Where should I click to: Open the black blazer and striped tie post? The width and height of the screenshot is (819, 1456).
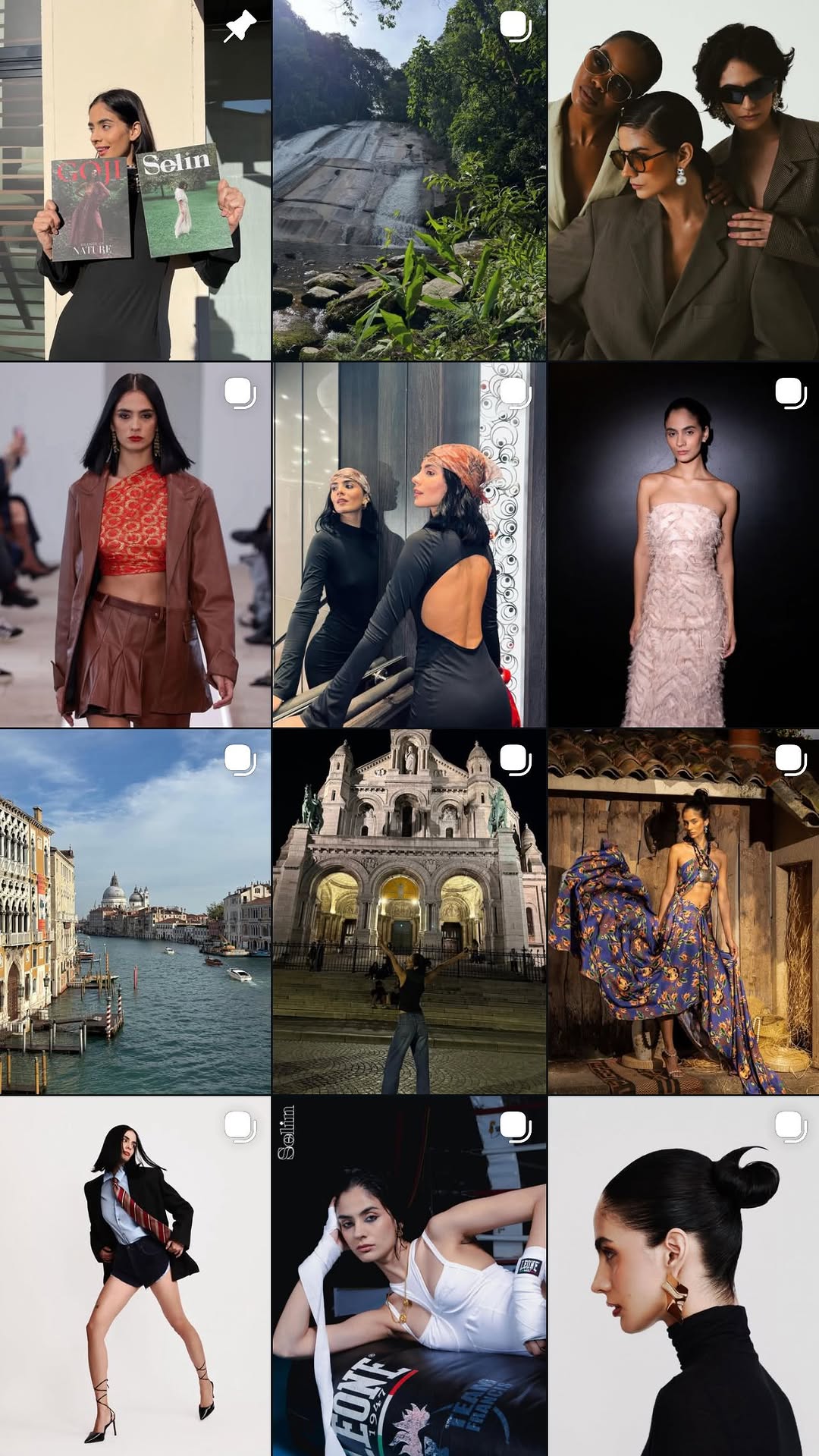(x=135, y=1276)
